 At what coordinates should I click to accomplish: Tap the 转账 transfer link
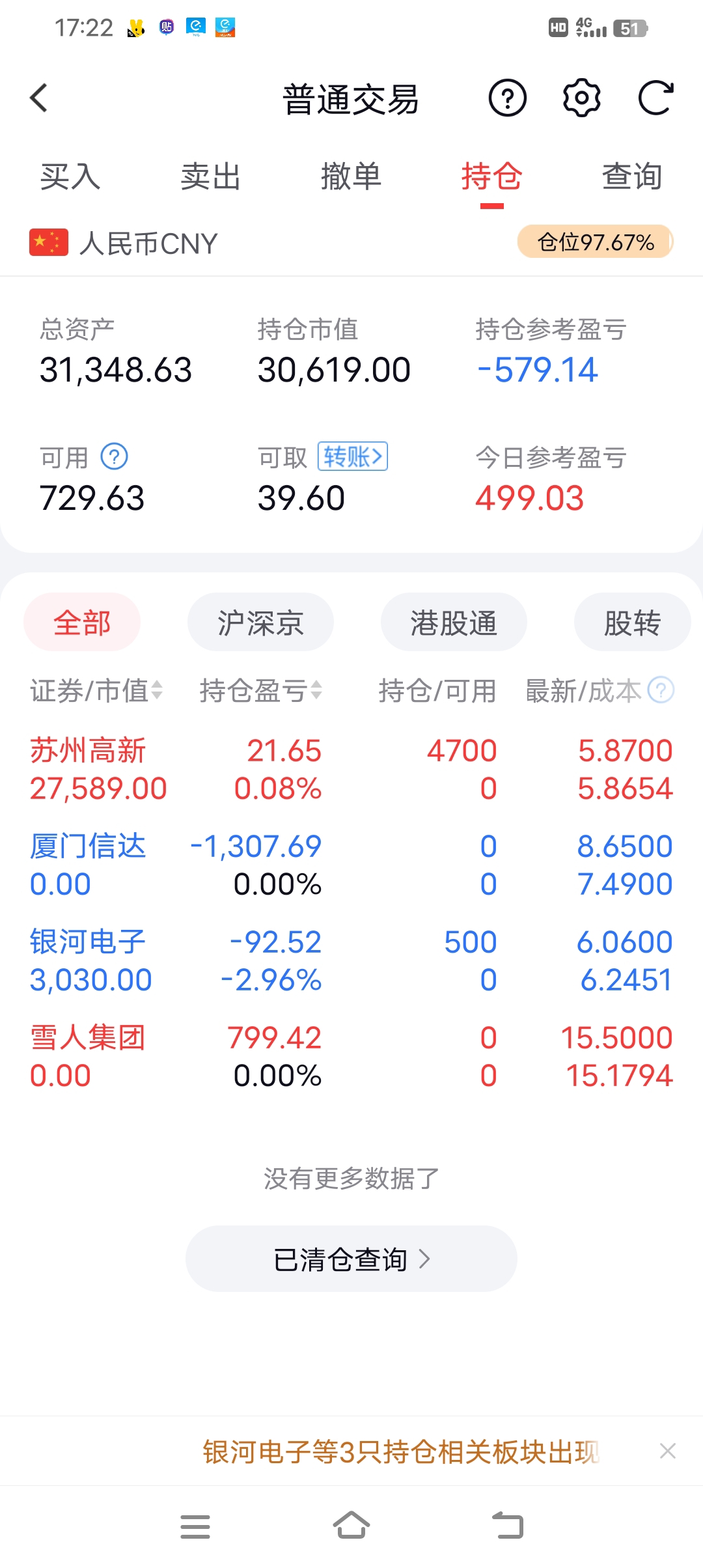coord(352,456)
